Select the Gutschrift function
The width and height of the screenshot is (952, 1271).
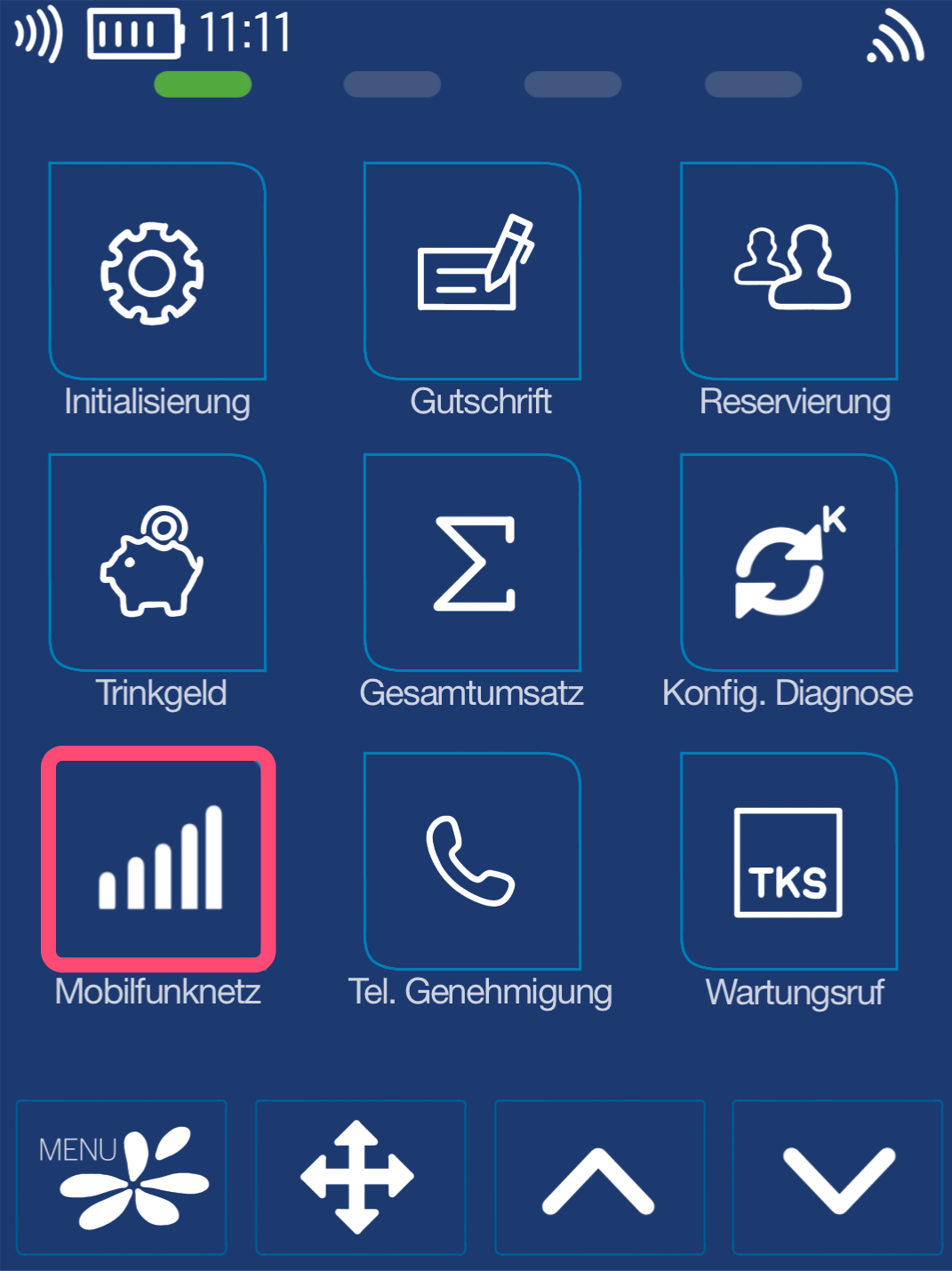coord(473,271)
